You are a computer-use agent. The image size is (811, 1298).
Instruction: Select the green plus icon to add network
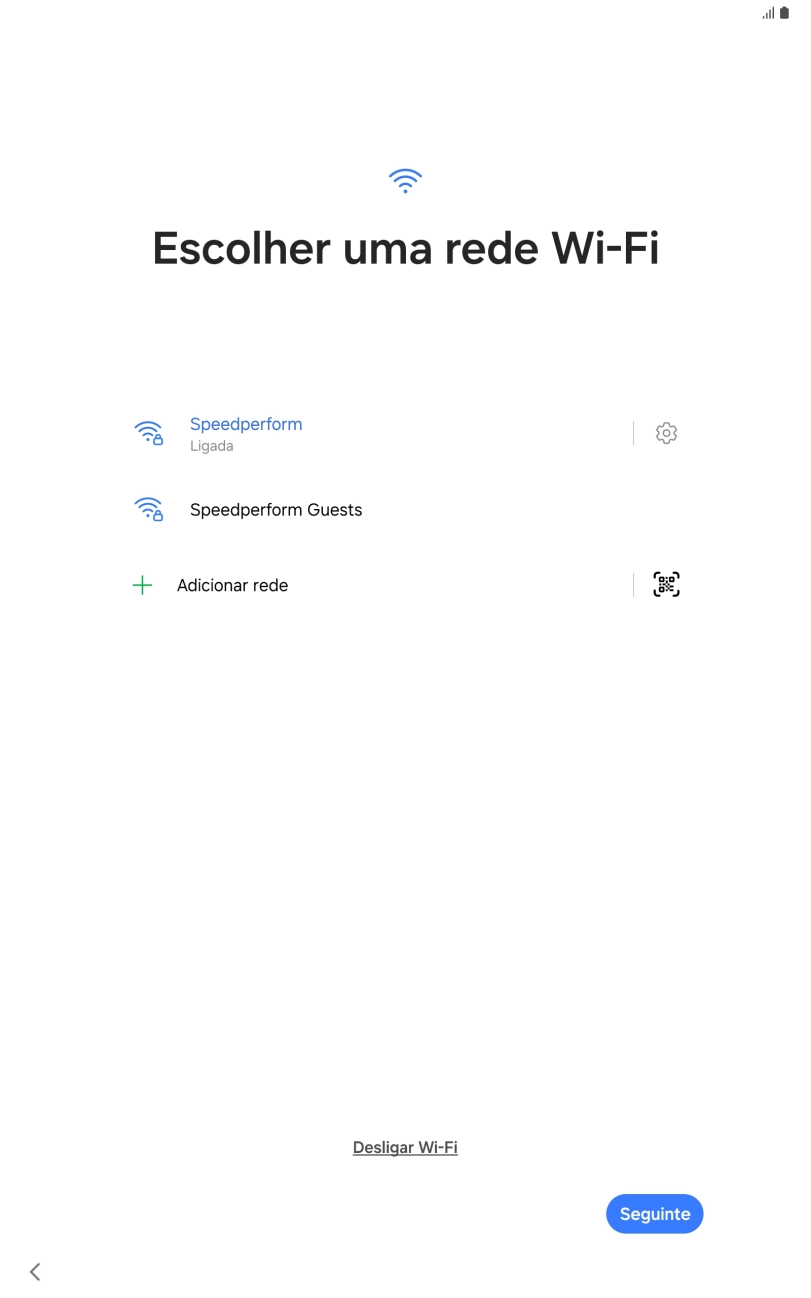(142, 585)
